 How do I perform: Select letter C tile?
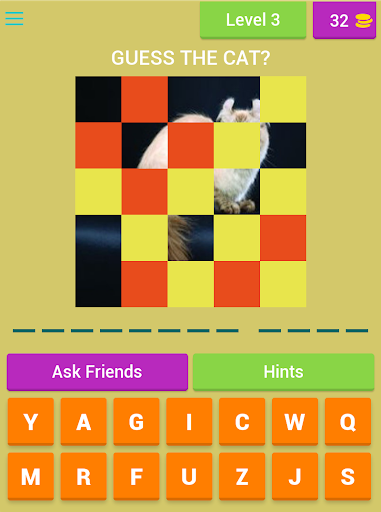click(242, 421)
